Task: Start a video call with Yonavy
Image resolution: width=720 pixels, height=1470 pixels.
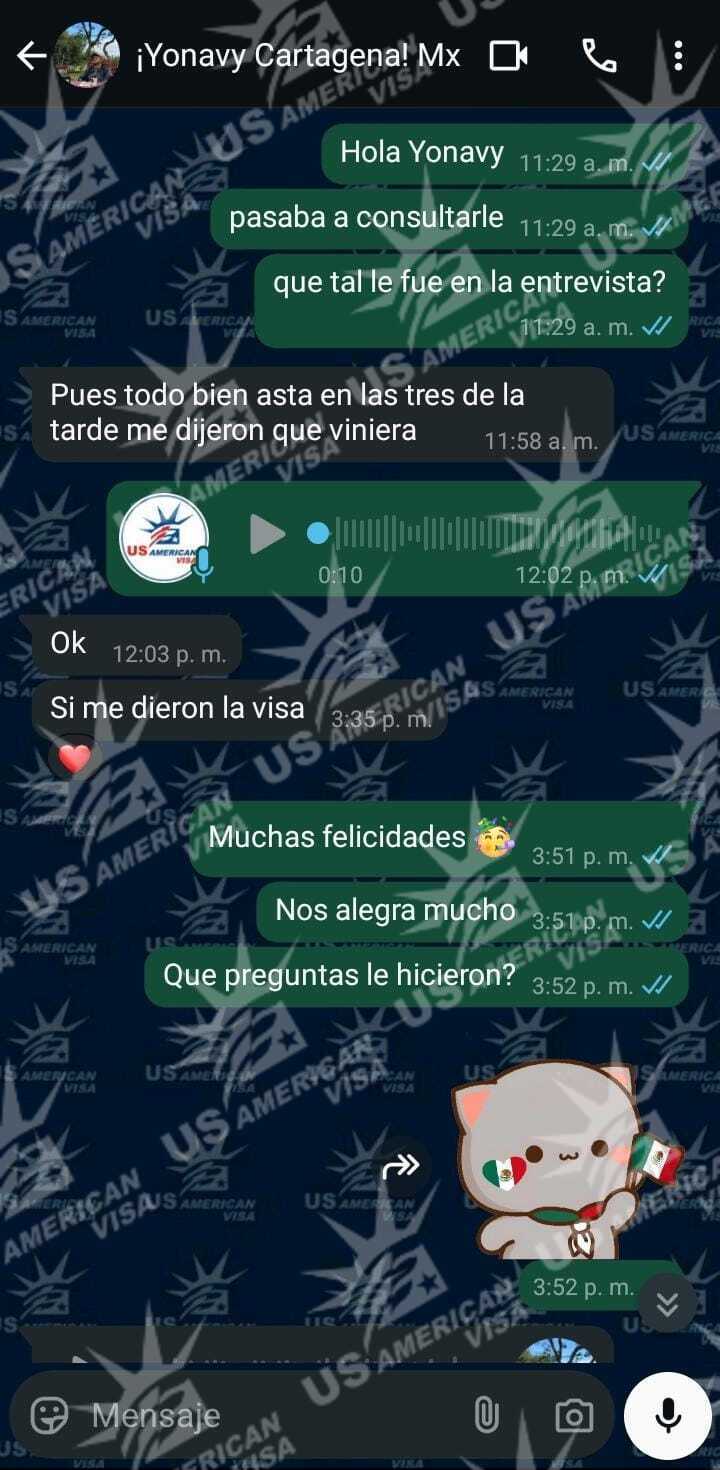Action: coord(508,56)
